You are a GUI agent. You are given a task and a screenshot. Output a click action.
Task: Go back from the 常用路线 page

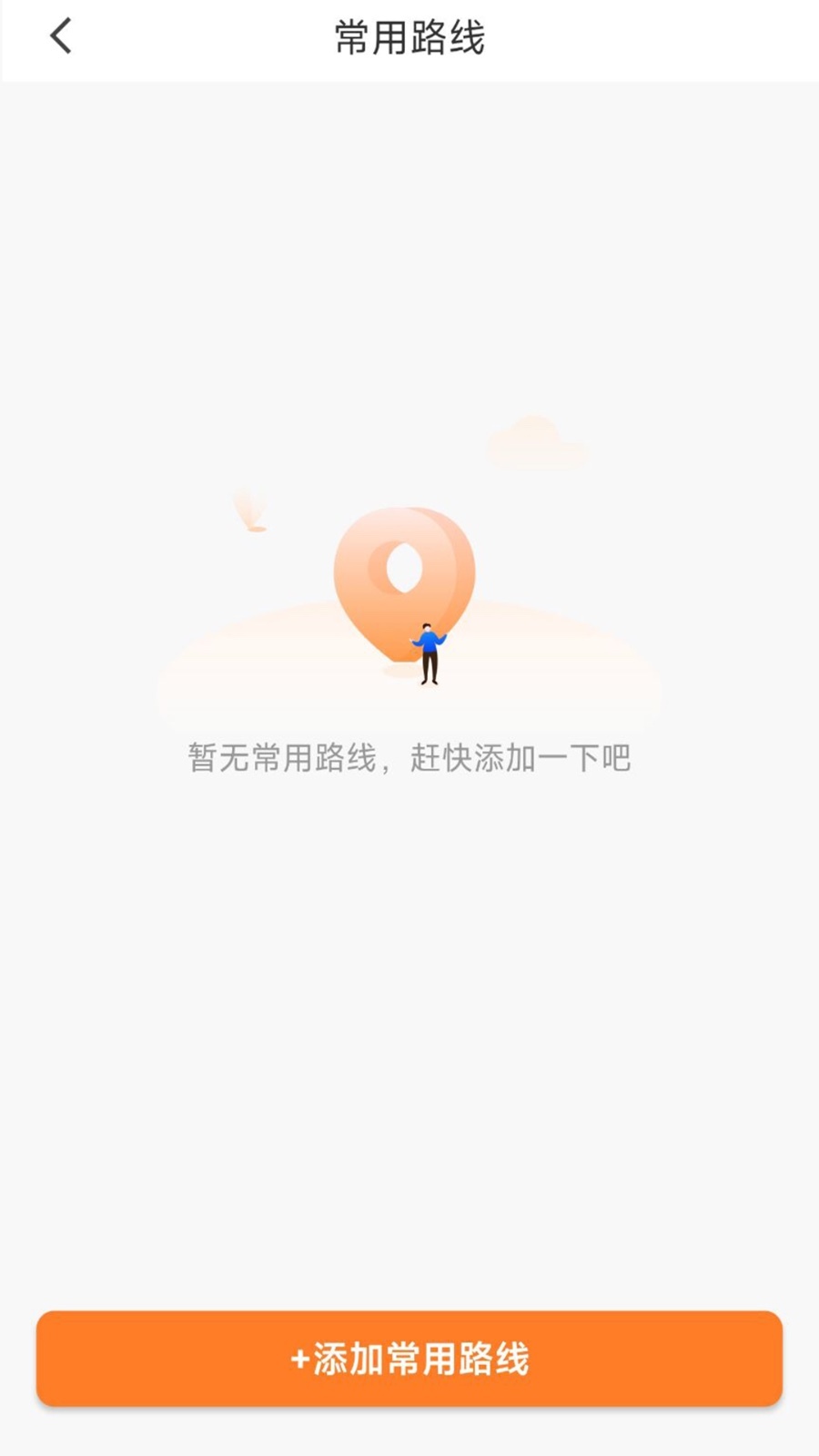pos(60,37)
